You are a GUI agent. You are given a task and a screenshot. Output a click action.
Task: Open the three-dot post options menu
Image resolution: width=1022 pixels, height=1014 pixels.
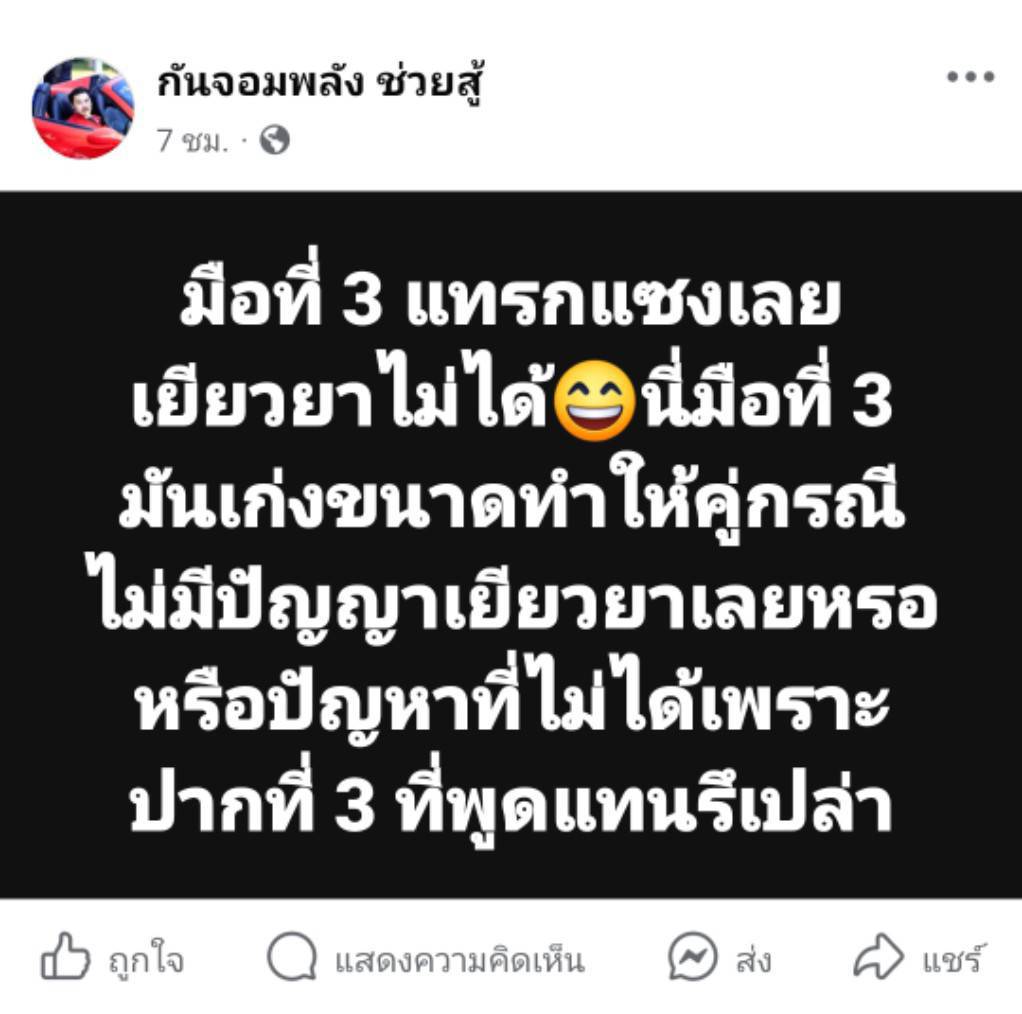(969, 78)
